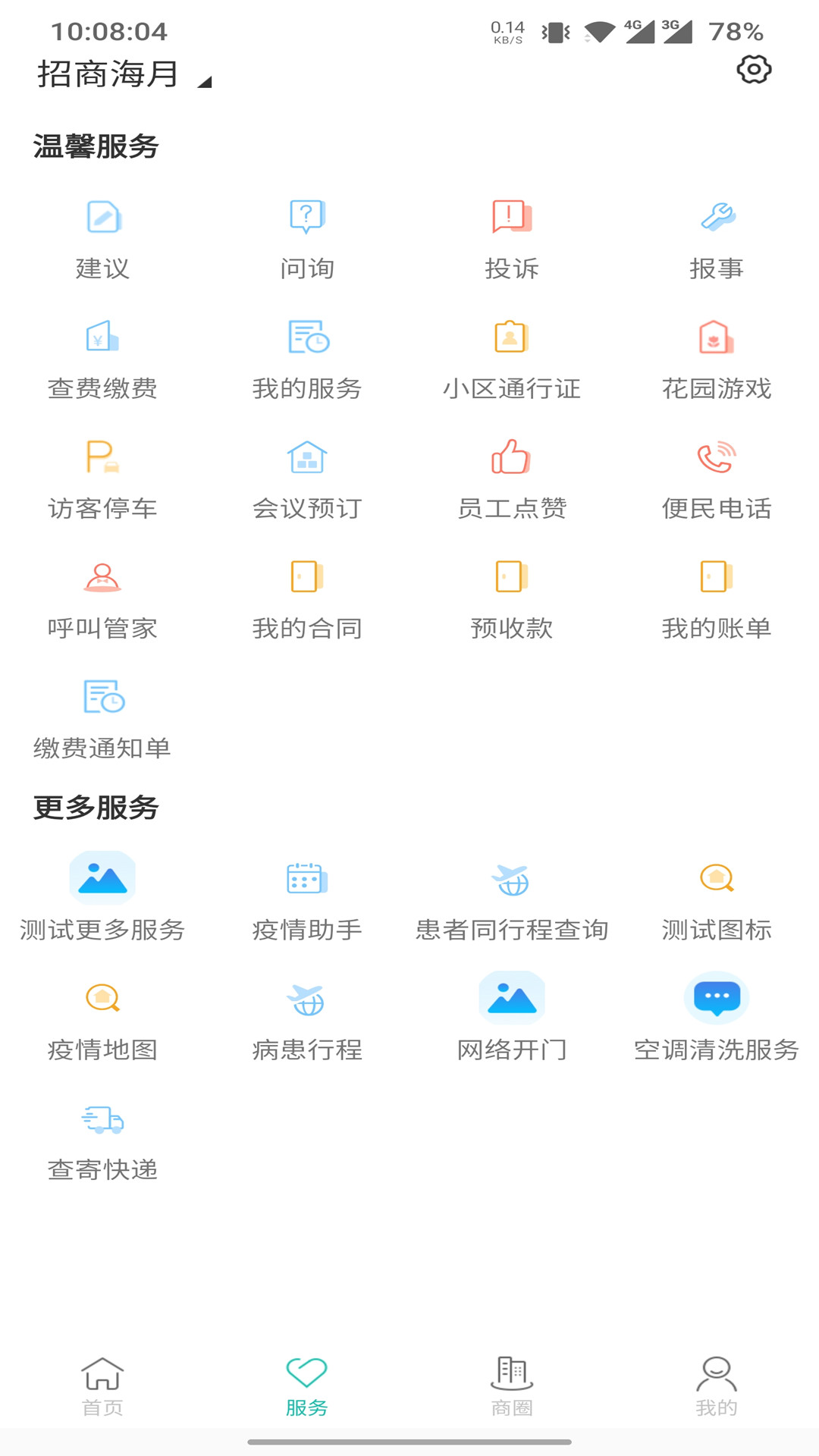Open 网络开门 network door opening
Screen dimensions: 819x1456
point(512,1018)
